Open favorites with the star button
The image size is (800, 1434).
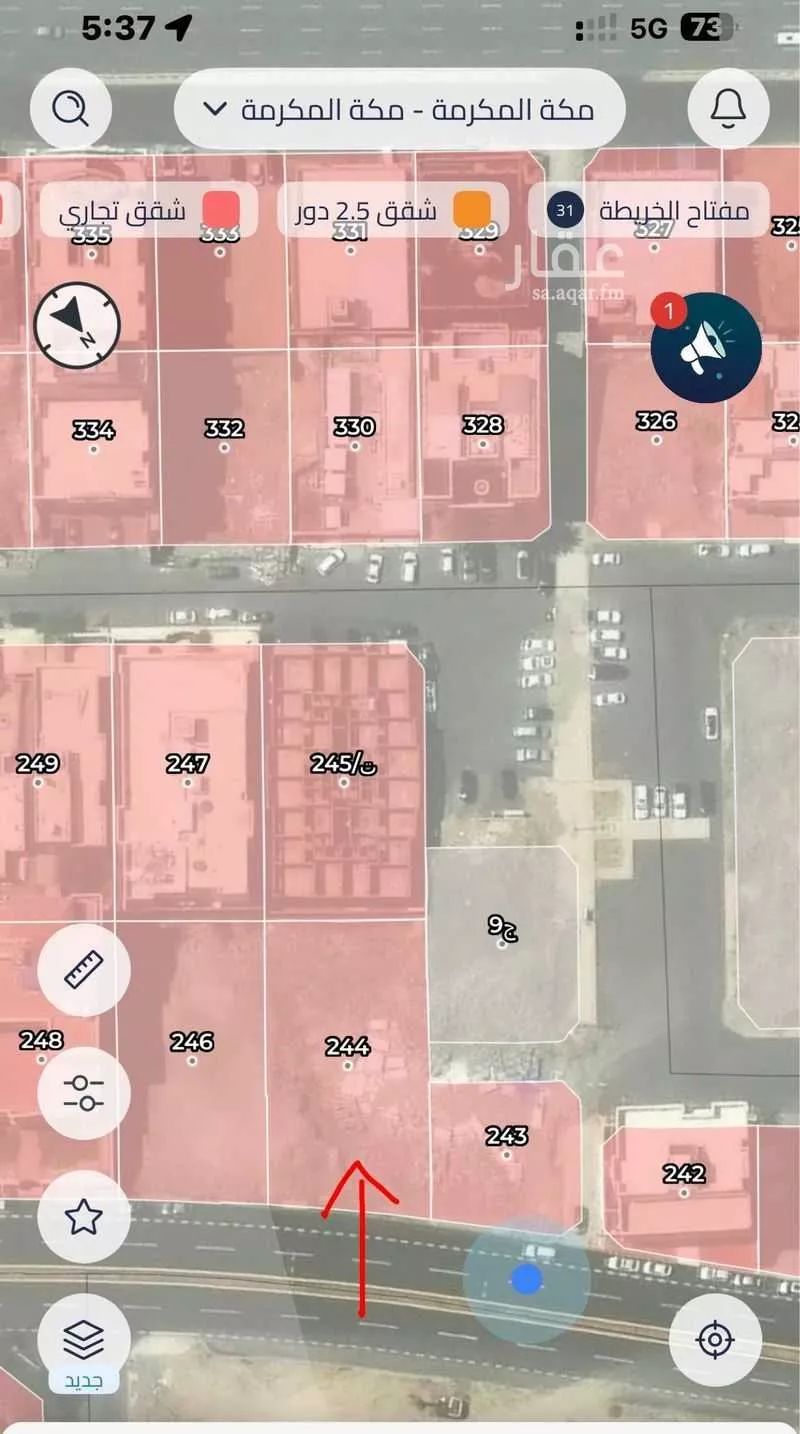[84, 1217]
